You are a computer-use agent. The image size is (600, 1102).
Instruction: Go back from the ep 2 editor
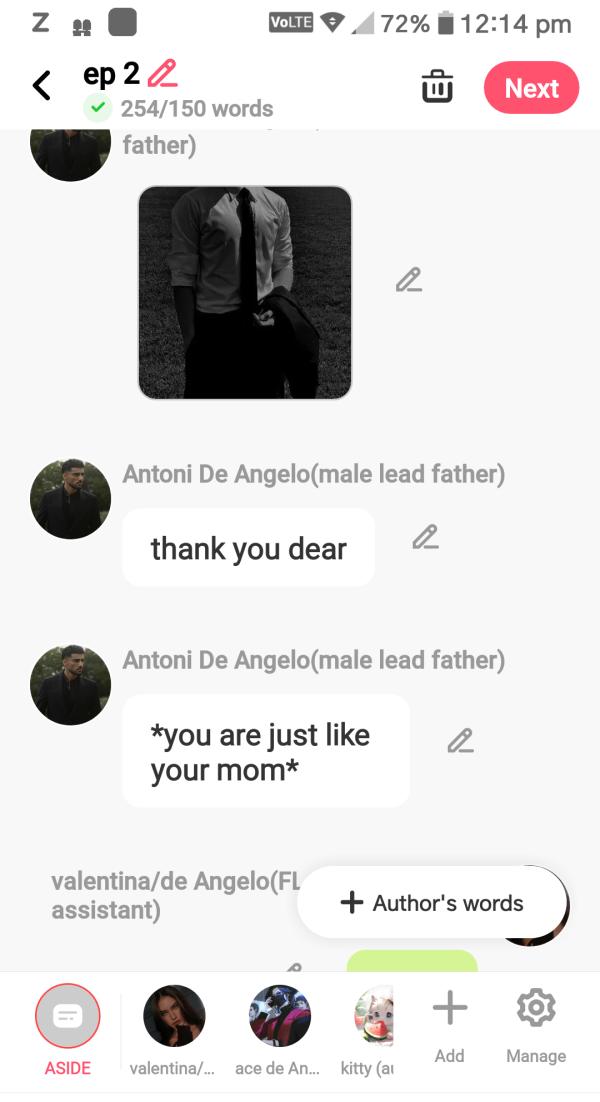point(42,86)
